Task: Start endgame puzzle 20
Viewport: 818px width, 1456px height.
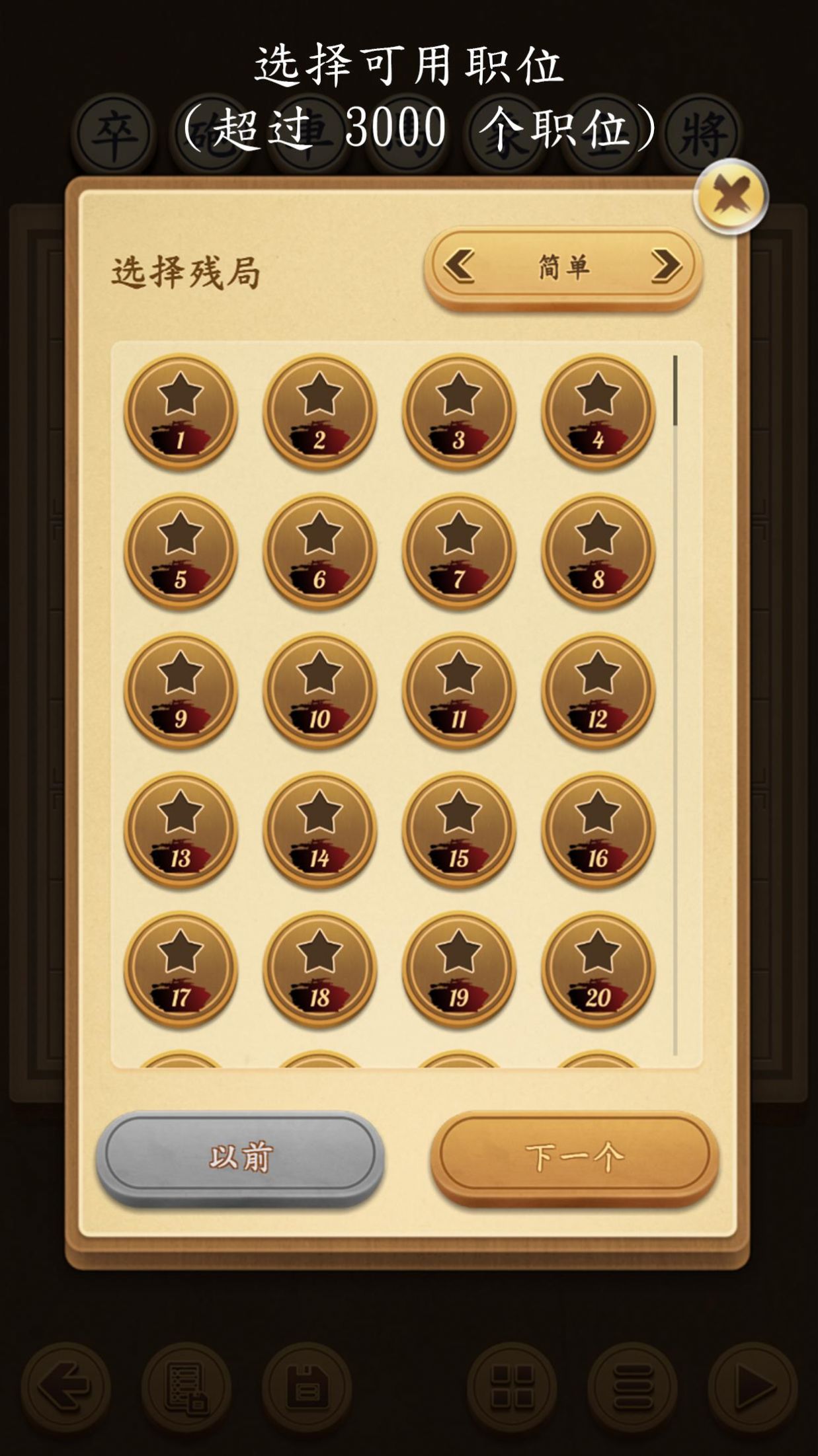Action: (598, 970)
